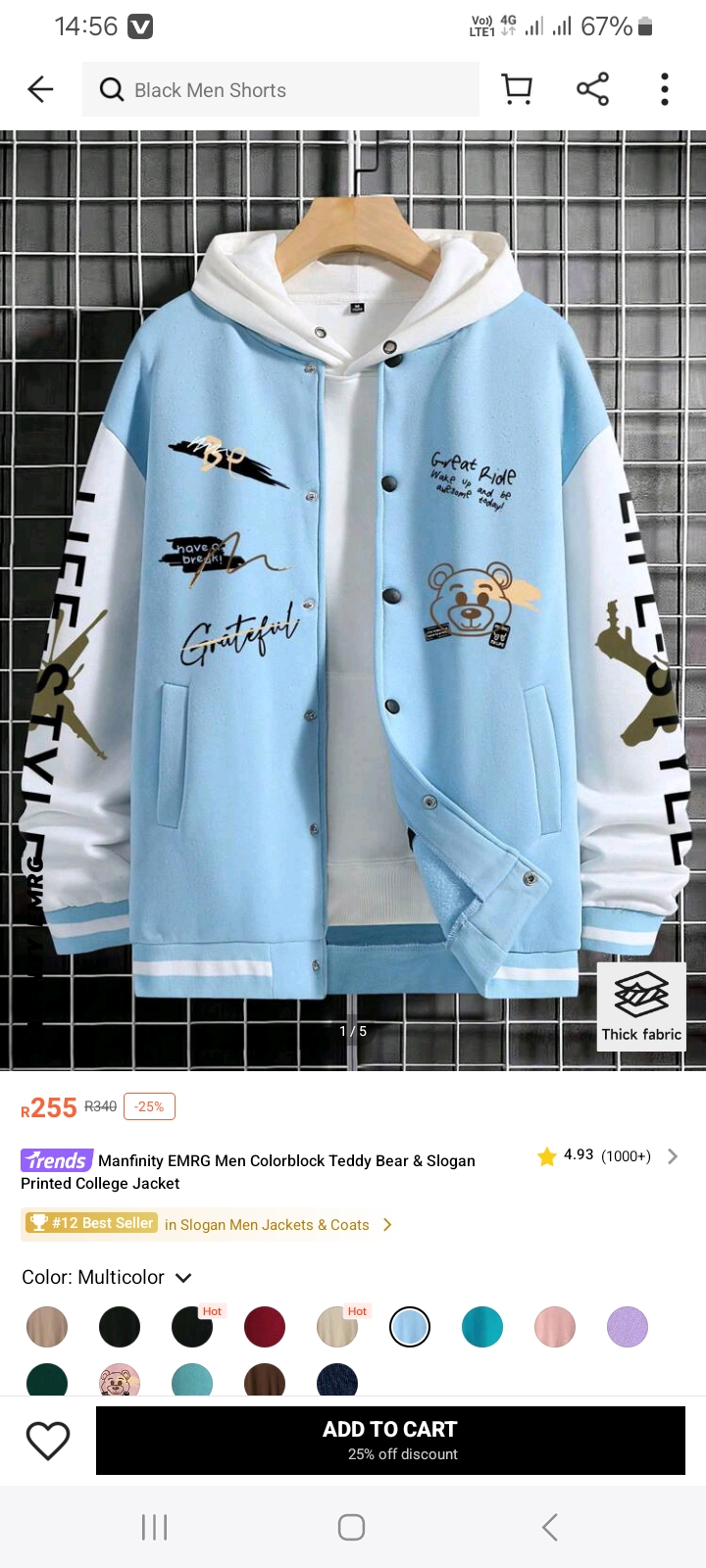
Task: Save jacket to wishlist heart
Action: pos(47,1440)
